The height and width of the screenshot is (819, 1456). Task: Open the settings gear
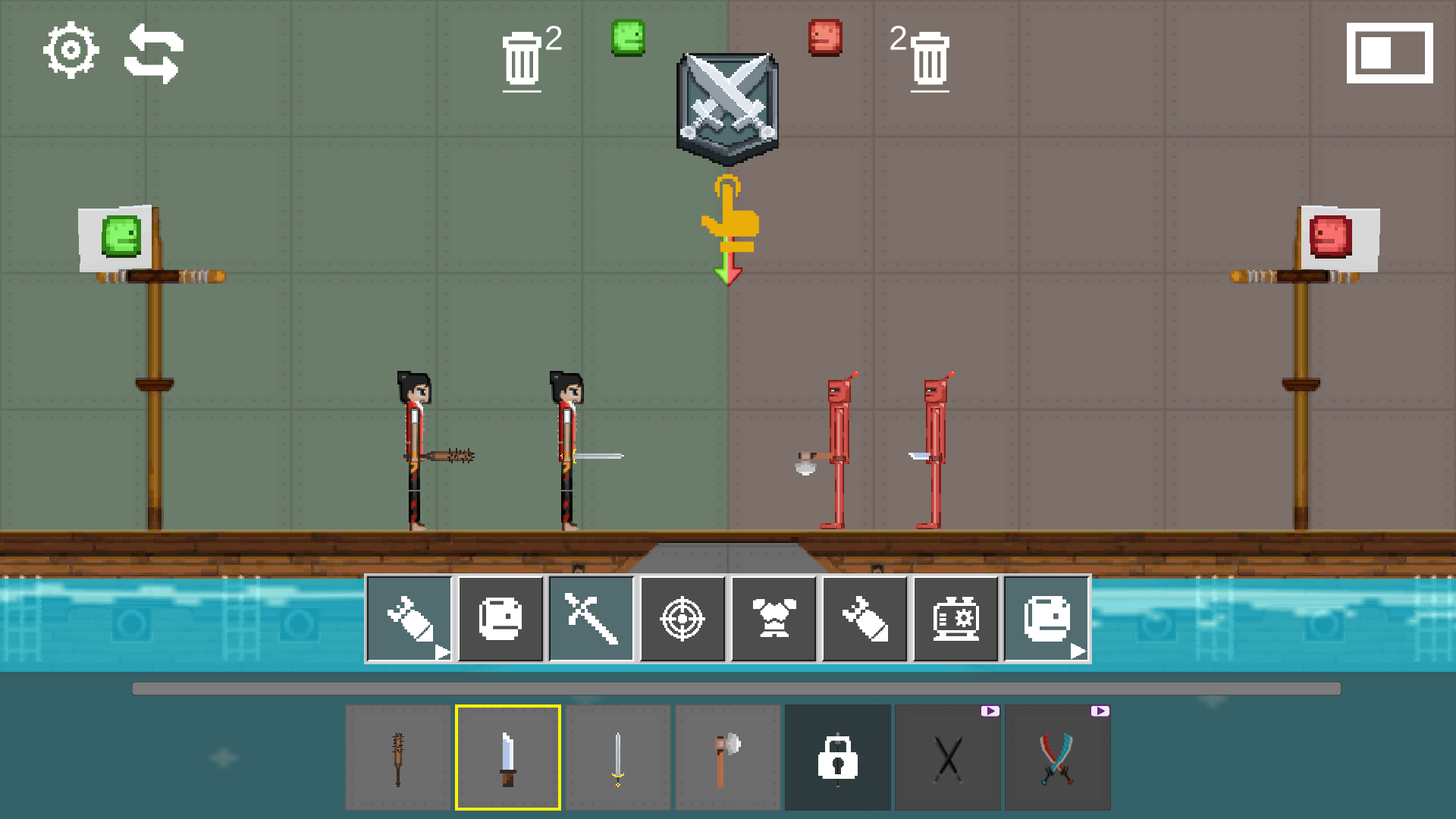pos(71,51)
